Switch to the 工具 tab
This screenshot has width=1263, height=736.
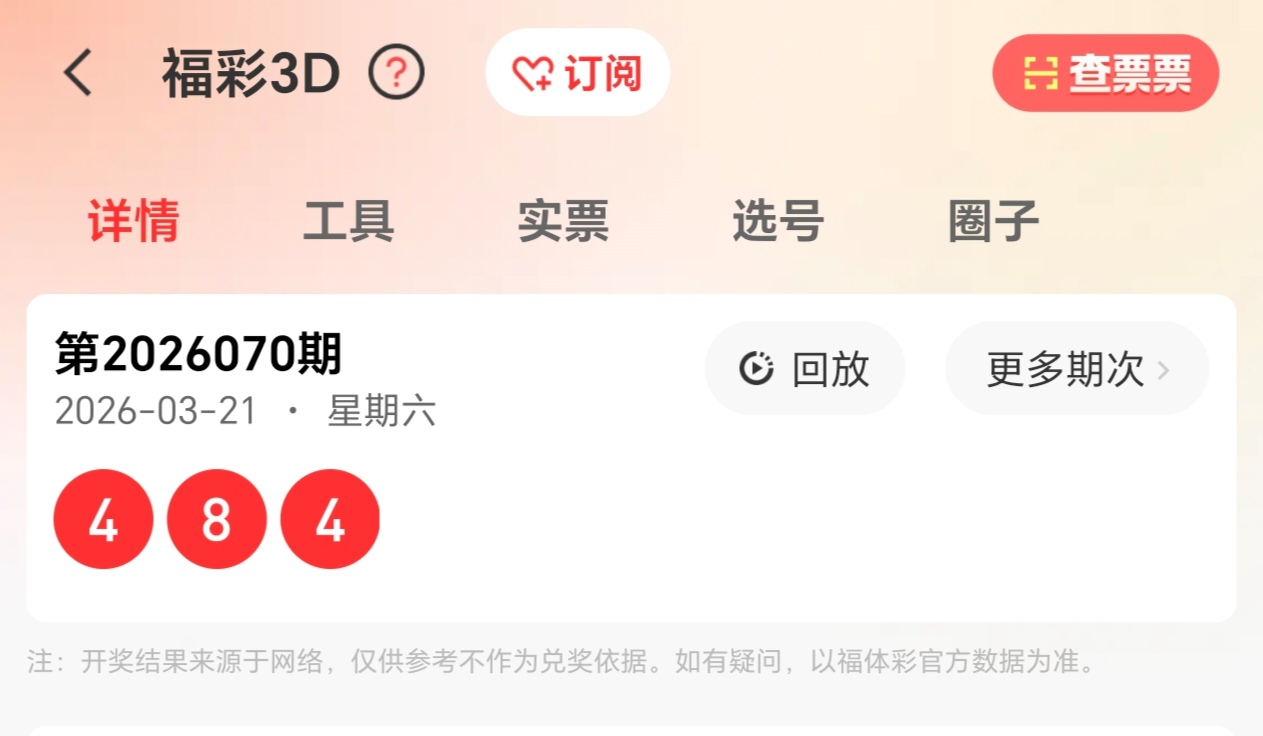pos(348,221)
